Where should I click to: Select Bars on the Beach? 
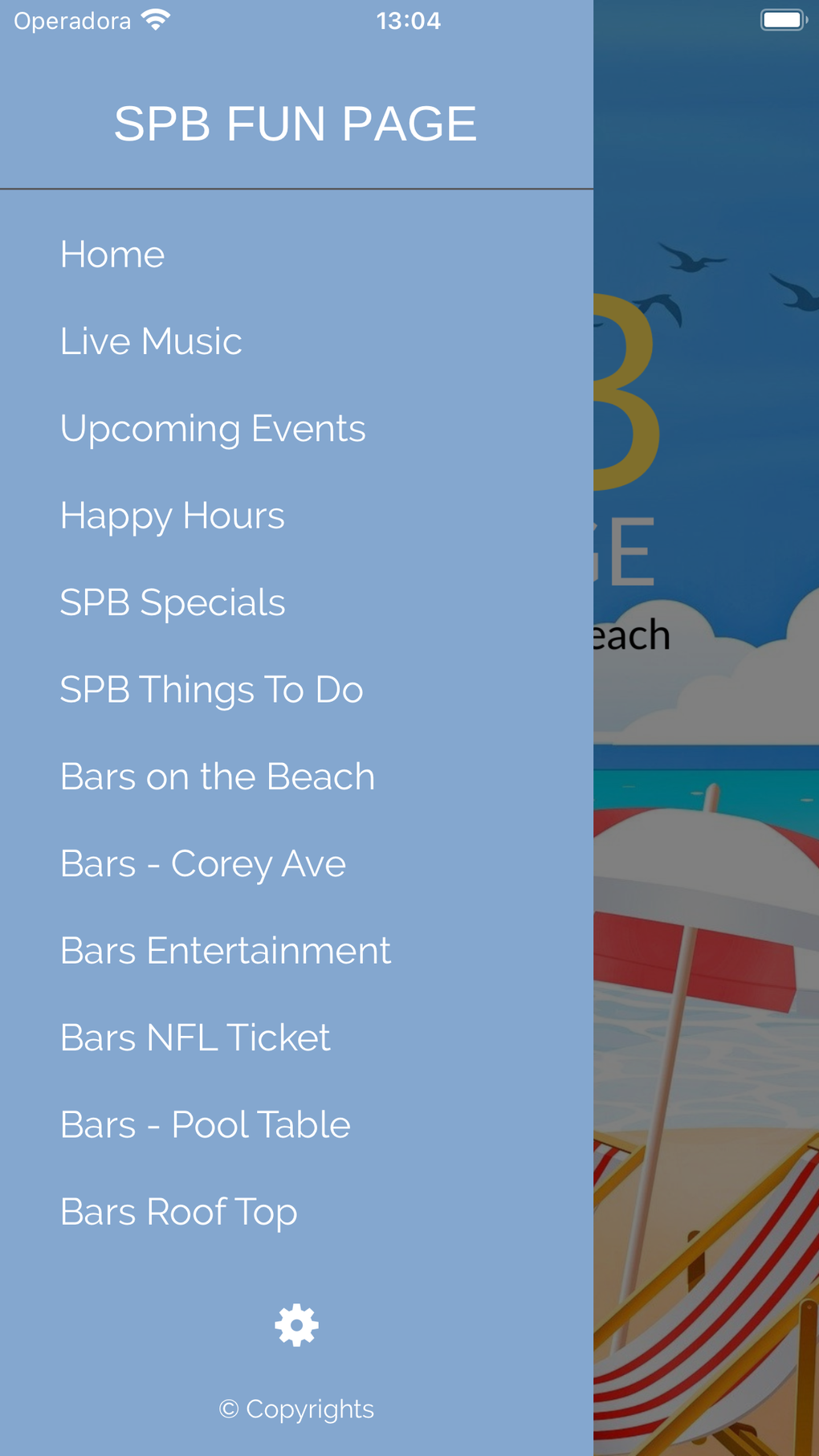[217, 776]
